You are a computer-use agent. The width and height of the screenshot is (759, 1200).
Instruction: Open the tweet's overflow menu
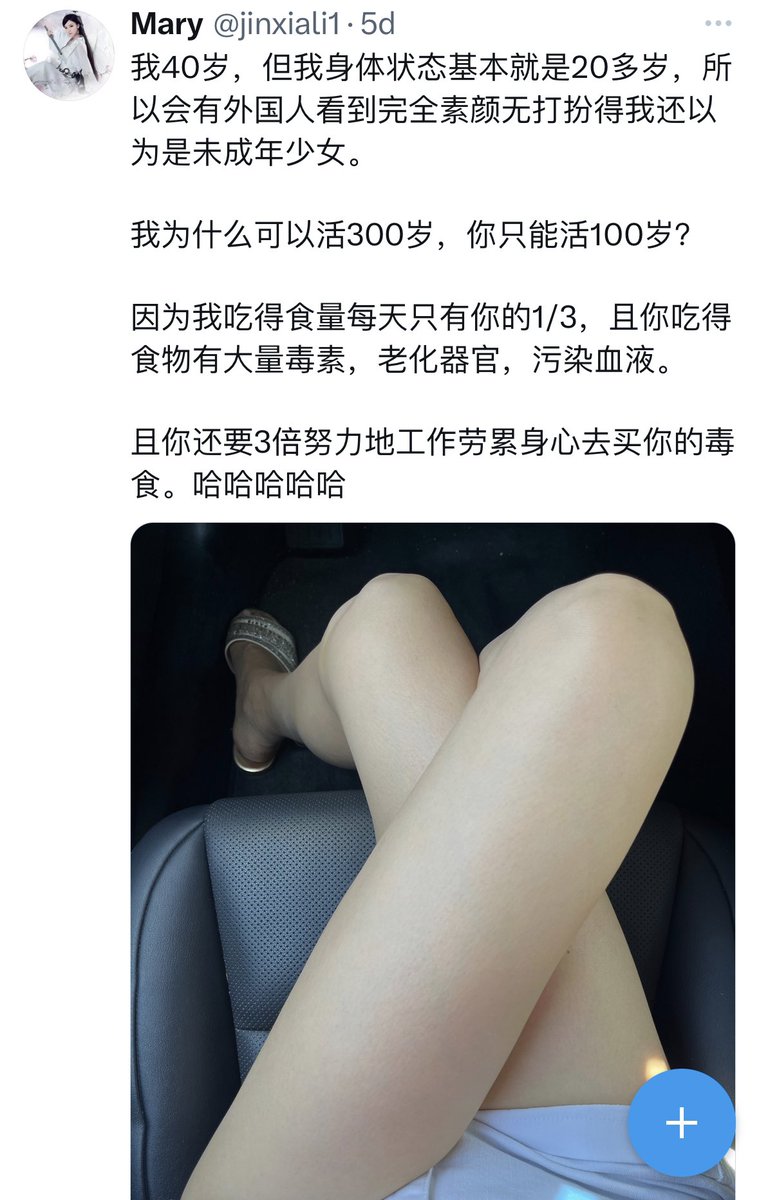717,24
